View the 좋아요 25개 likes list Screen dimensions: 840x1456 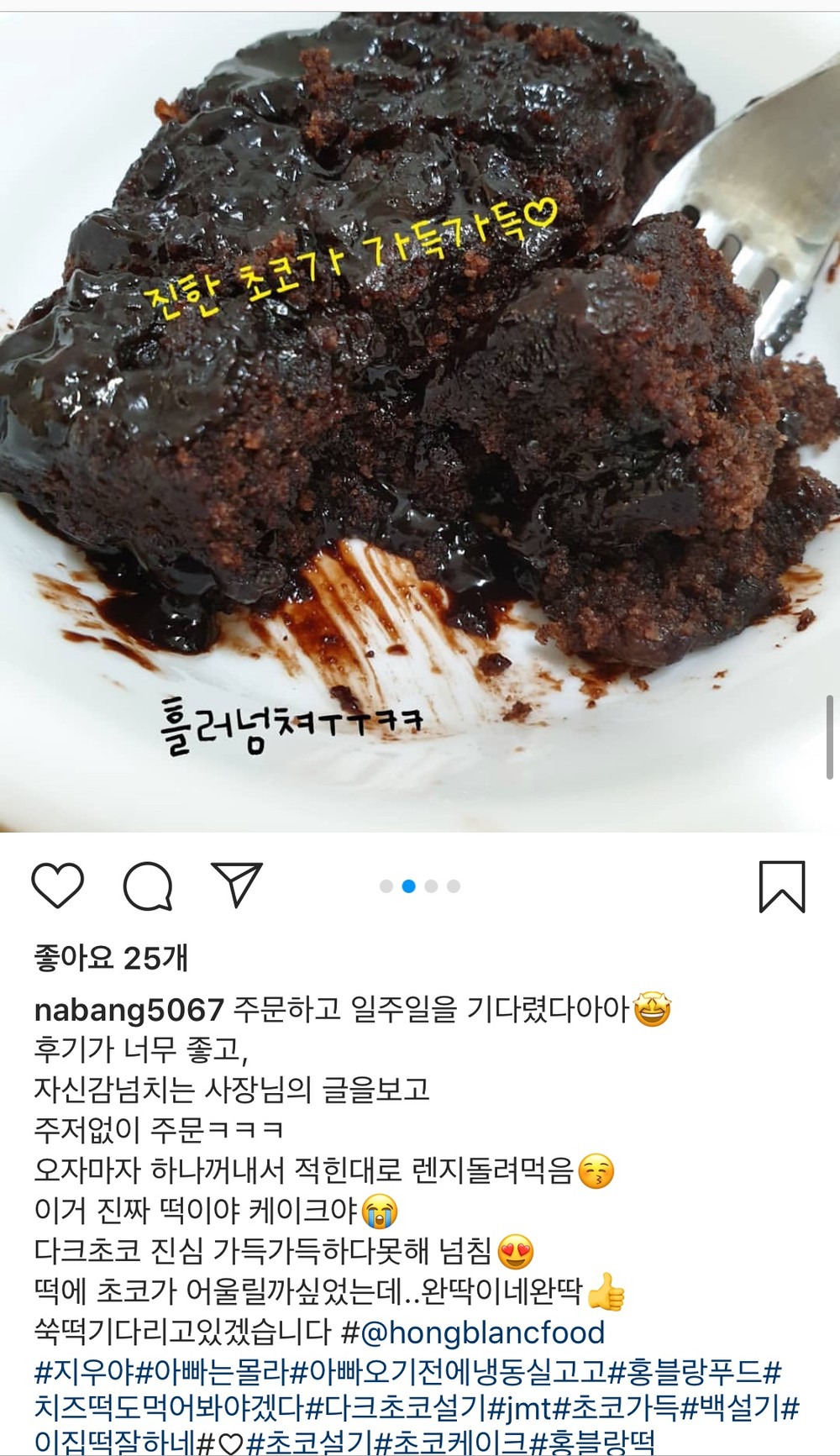[111, 958]
